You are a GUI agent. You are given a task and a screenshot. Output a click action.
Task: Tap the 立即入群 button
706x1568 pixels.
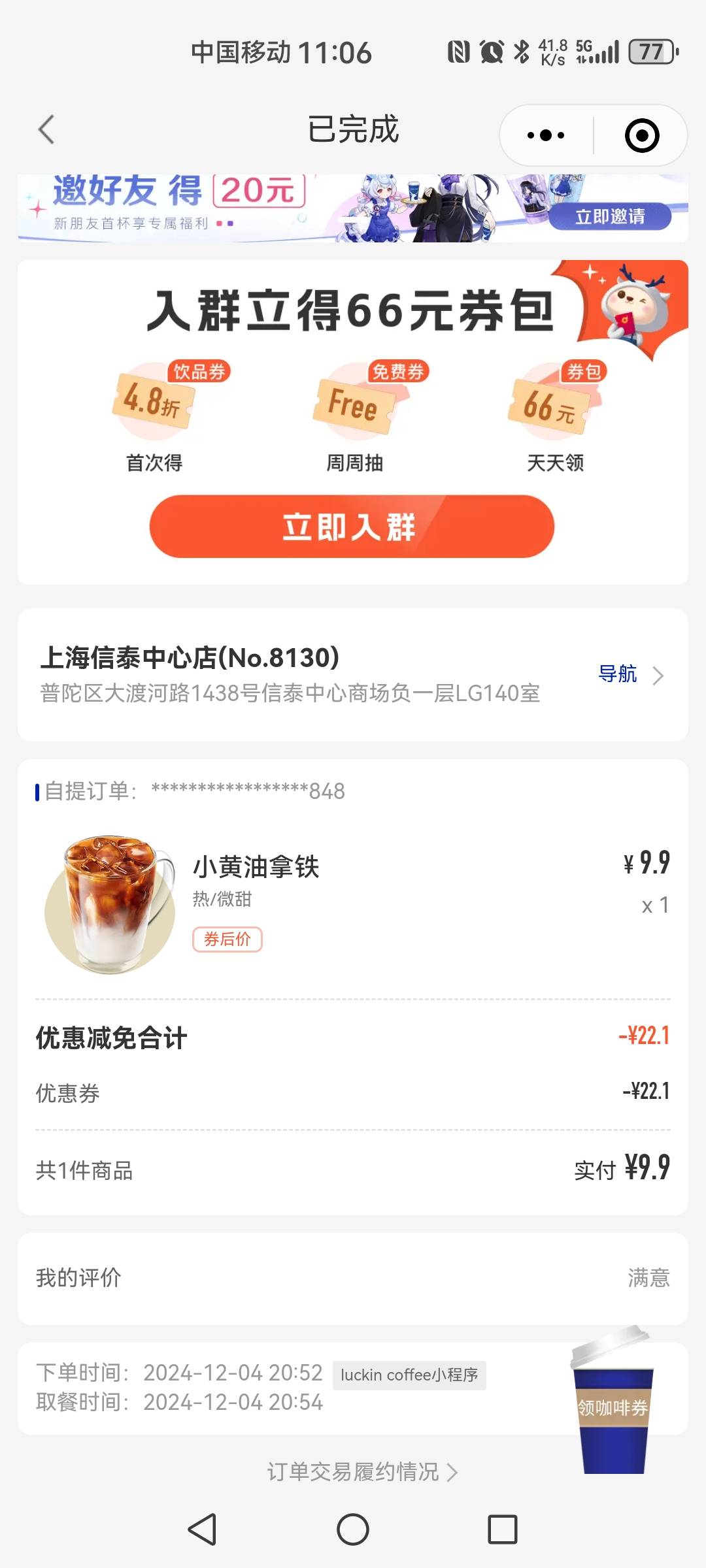pyautogui.click(x=352, y=527)
